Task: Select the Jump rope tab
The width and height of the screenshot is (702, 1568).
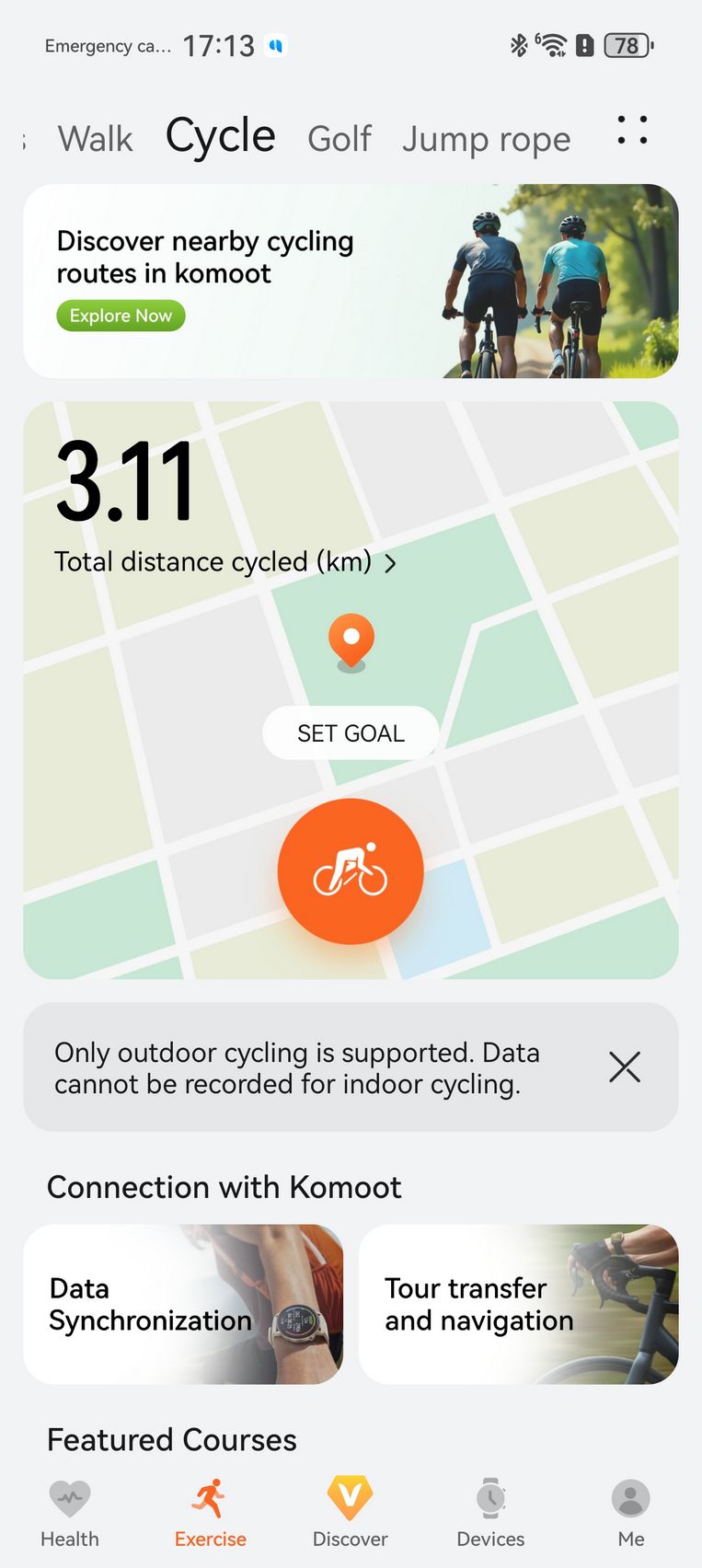Action: click(x=486, y=139)
